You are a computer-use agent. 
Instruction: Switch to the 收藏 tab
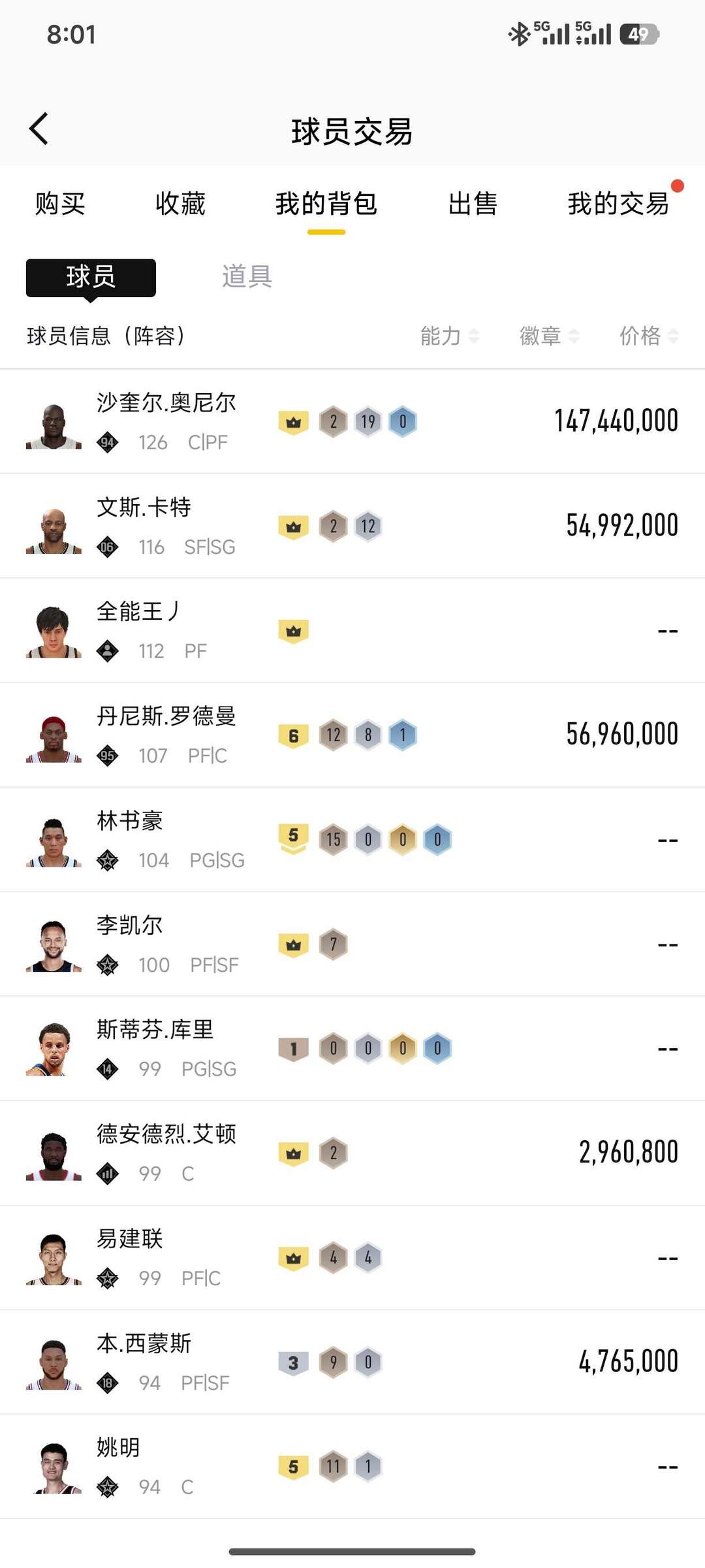tap(180, 204)
